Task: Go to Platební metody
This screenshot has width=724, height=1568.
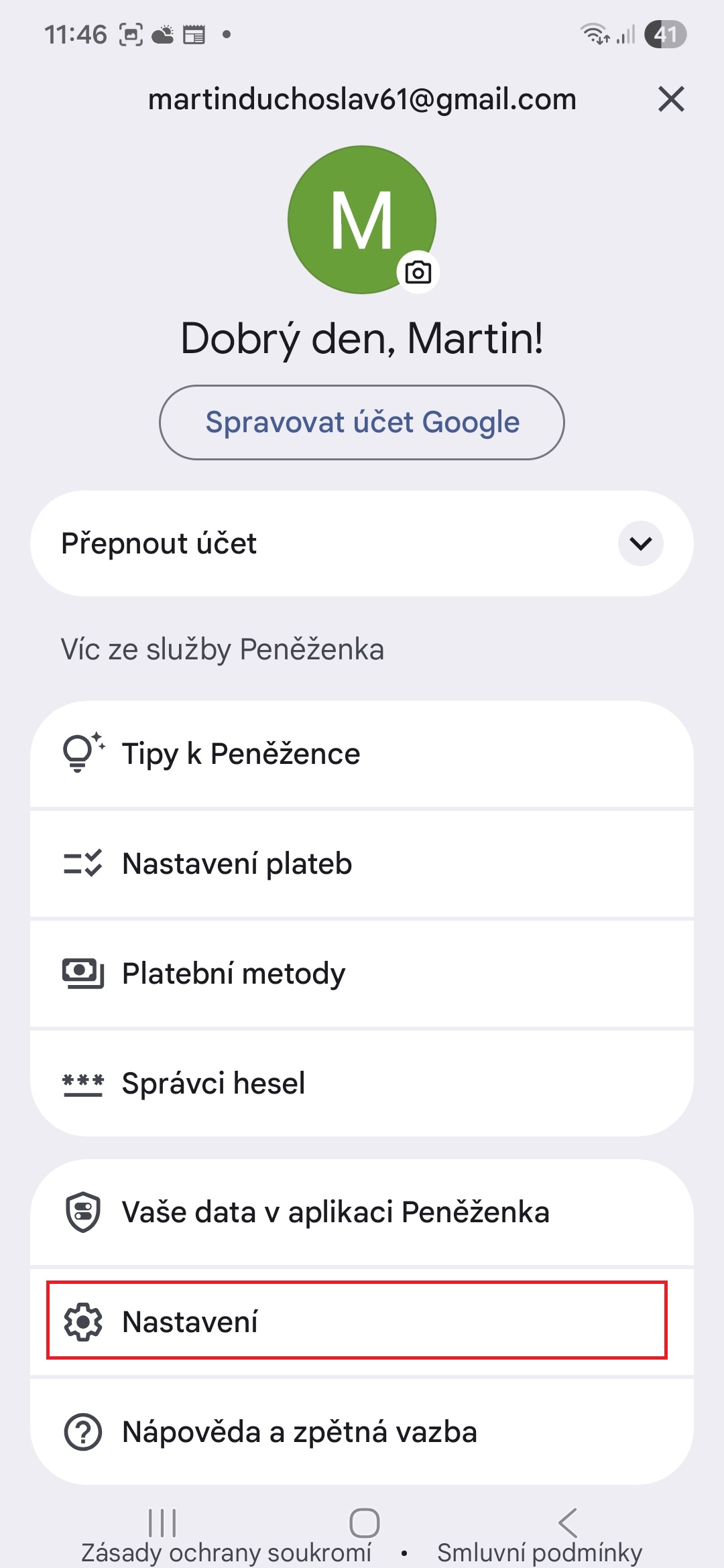Action: pos(362,974)
